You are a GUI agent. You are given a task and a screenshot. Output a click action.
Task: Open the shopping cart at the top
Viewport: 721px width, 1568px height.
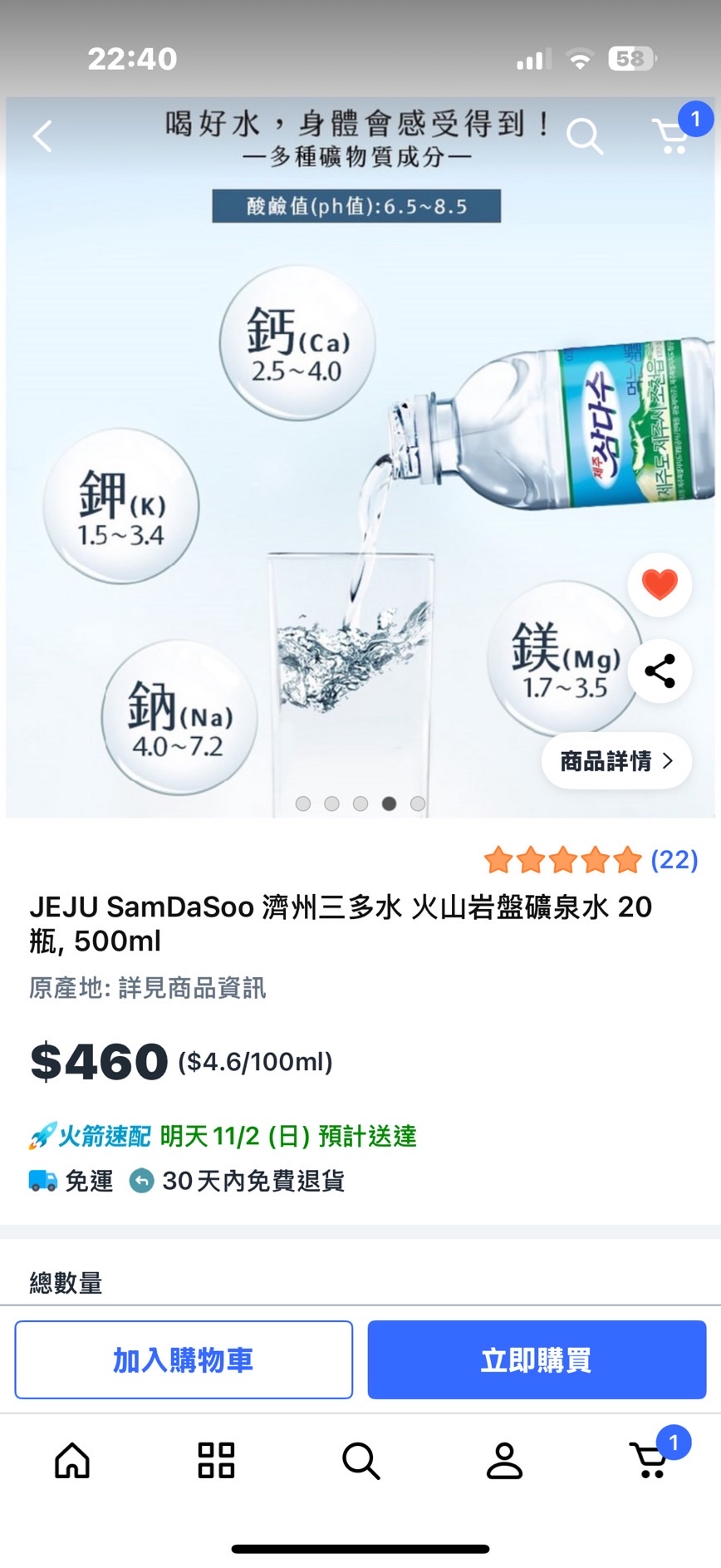pos(672,136)
